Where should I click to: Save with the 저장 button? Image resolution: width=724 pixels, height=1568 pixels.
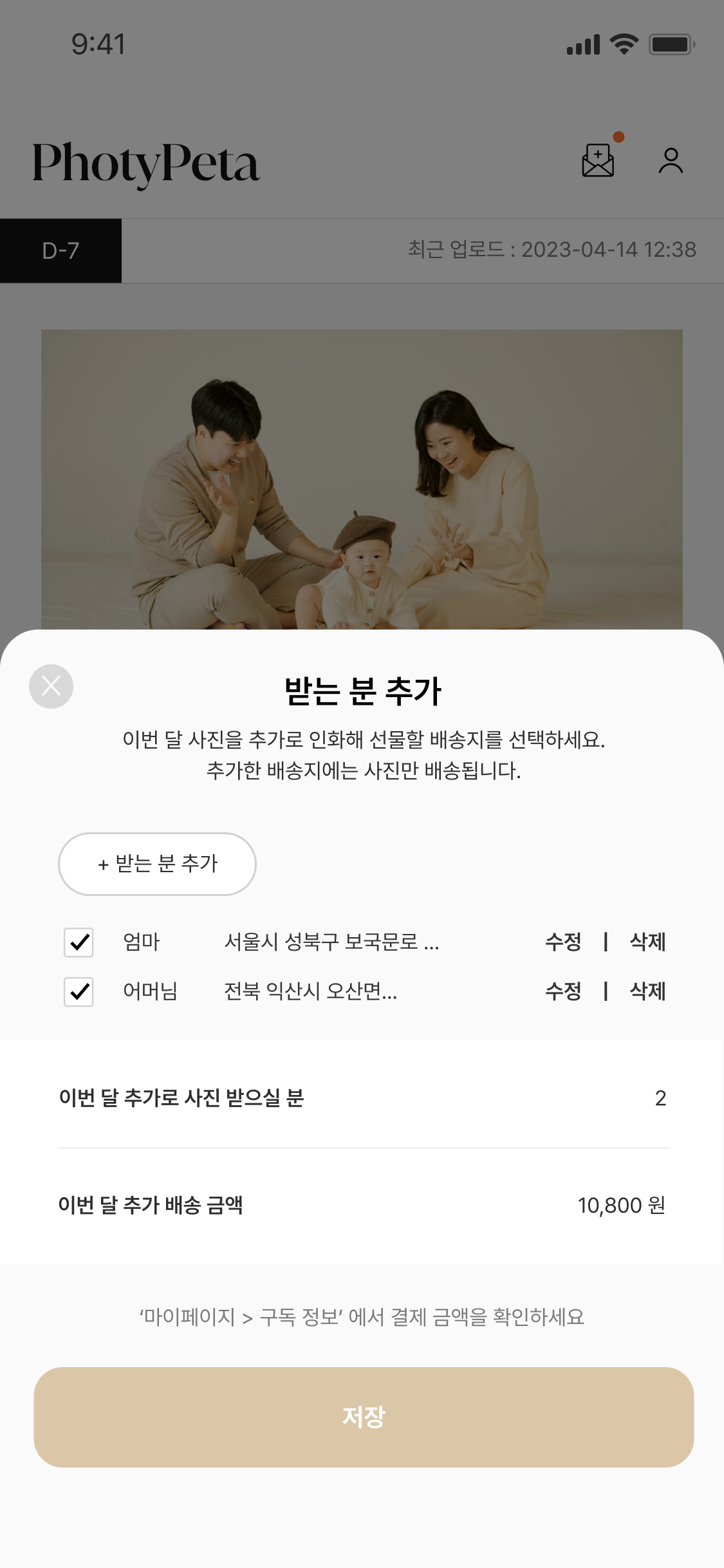pos(364,1417)
